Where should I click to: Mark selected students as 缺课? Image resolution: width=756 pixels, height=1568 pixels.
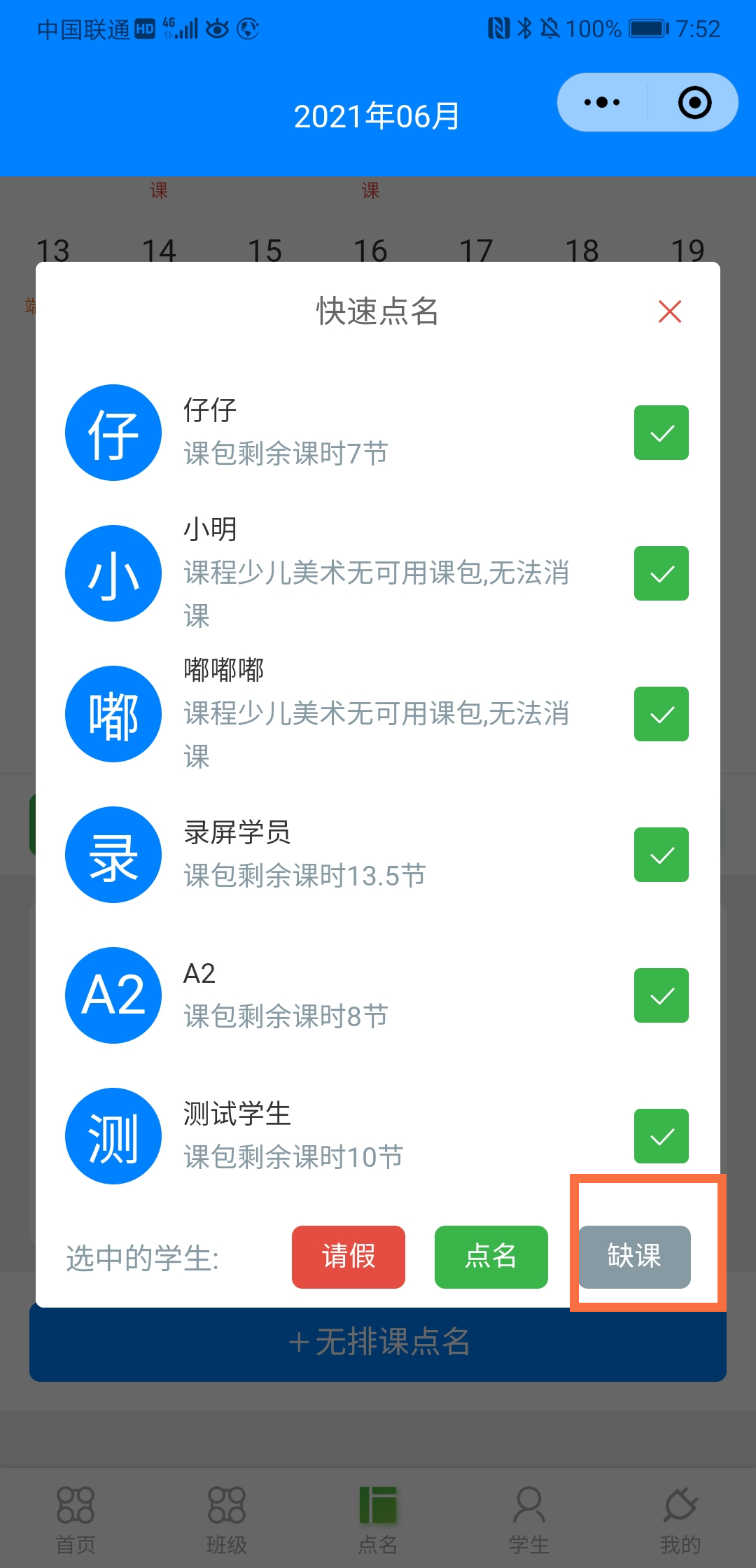pyautogui.click(x=634, y=1257)
